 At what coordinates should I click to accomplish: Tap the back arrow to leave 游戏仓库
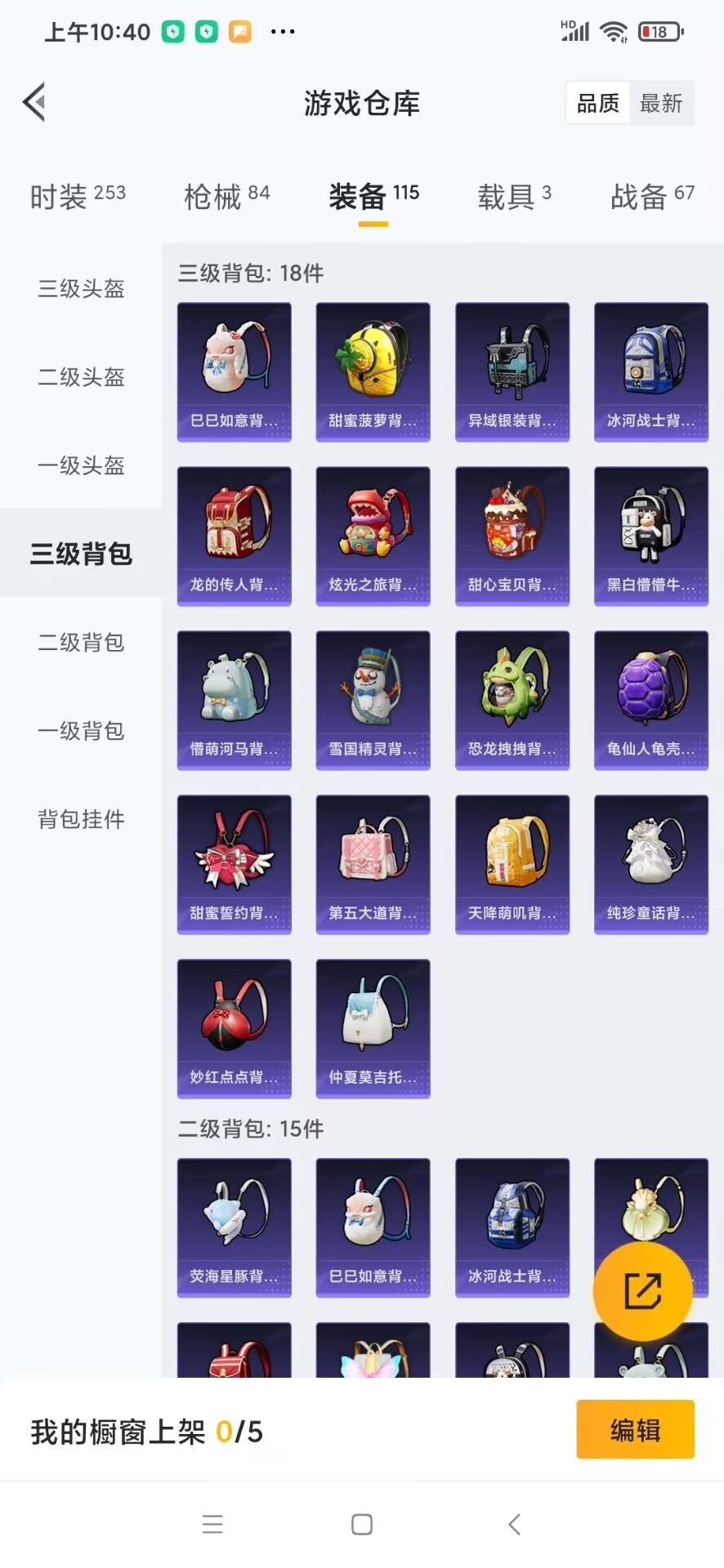click(33, 102)
